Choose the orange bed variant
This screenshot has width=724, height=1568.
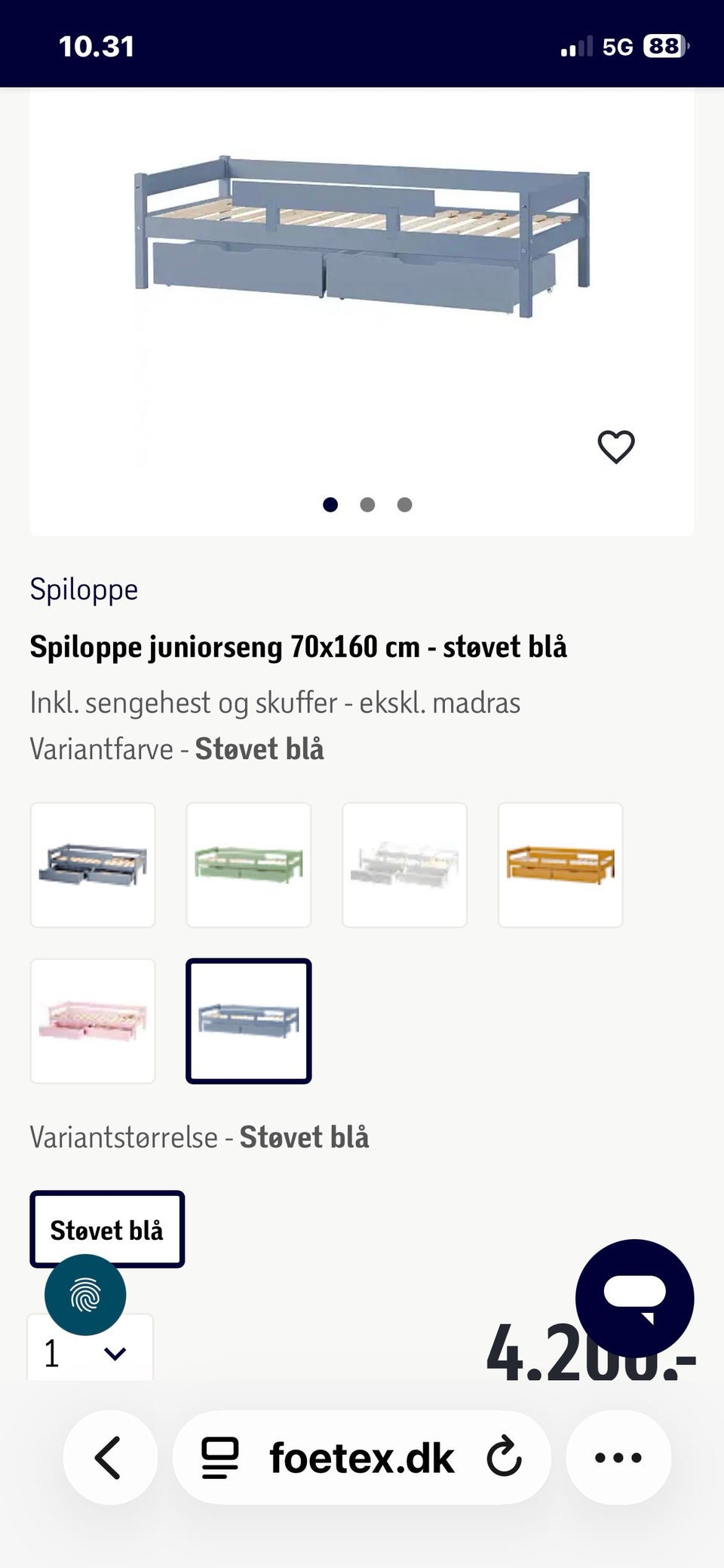561,864
